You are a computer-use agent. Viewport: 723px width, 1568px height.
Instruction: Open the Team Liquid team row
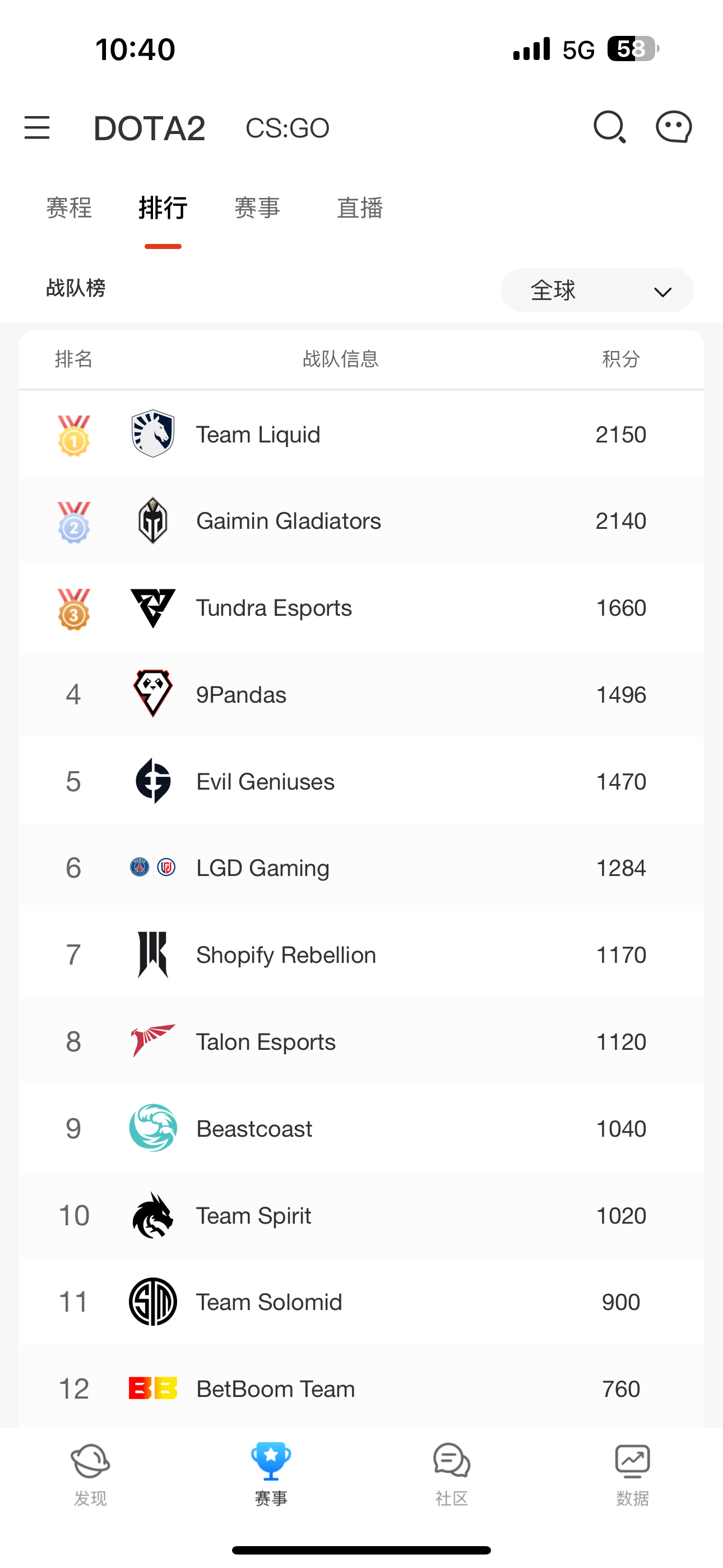point(361,435)
